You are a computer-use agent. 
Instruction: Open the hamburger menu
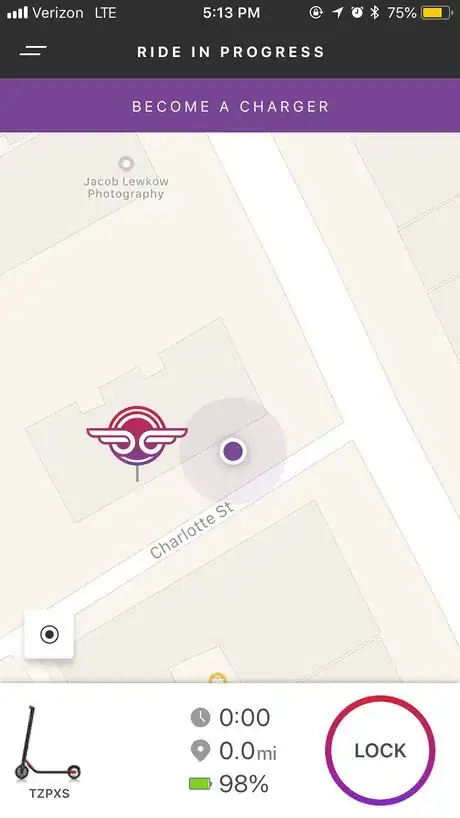(x=33, y=52)
